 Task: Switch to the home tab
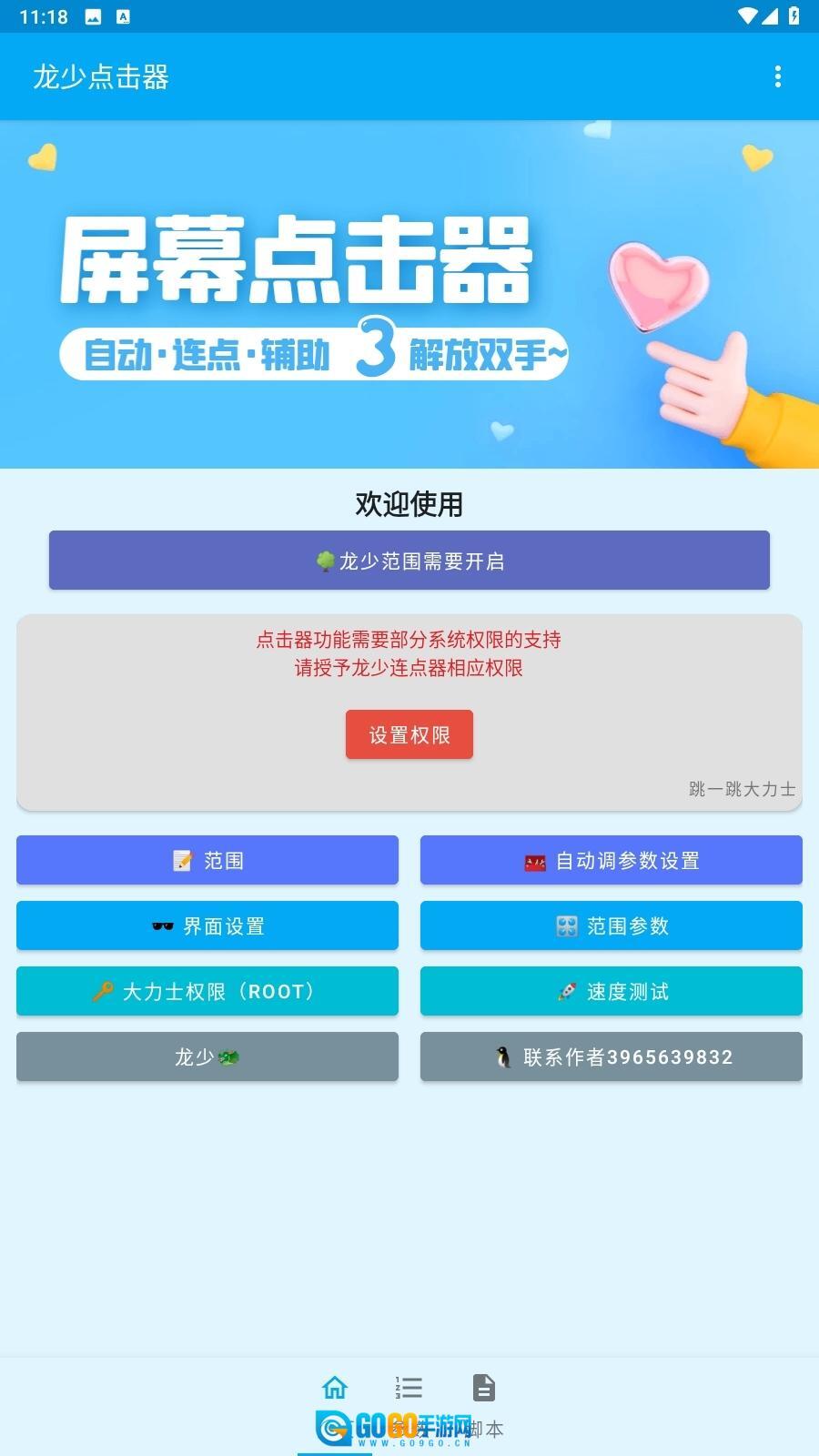pos(335,1389)
